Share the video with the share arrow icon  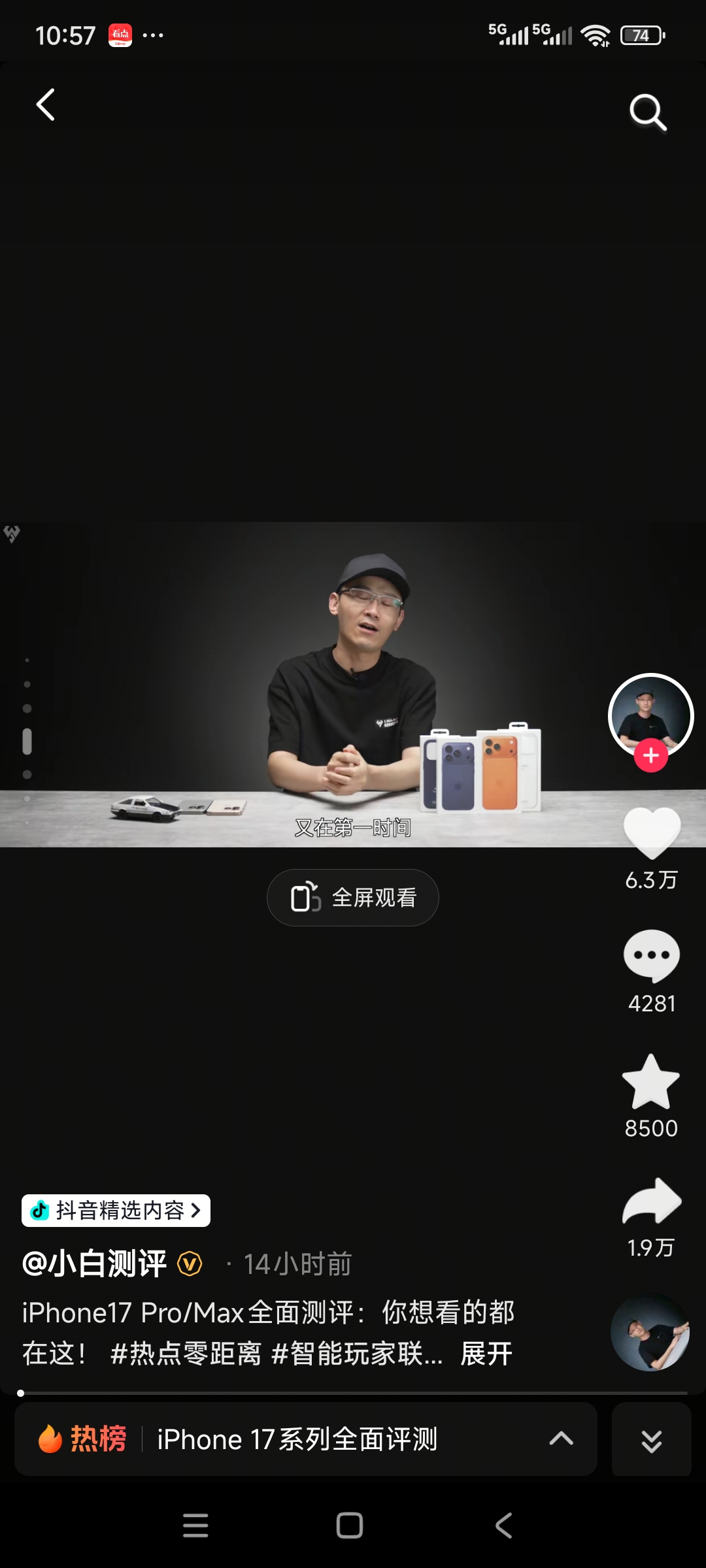pos(651,1202)
